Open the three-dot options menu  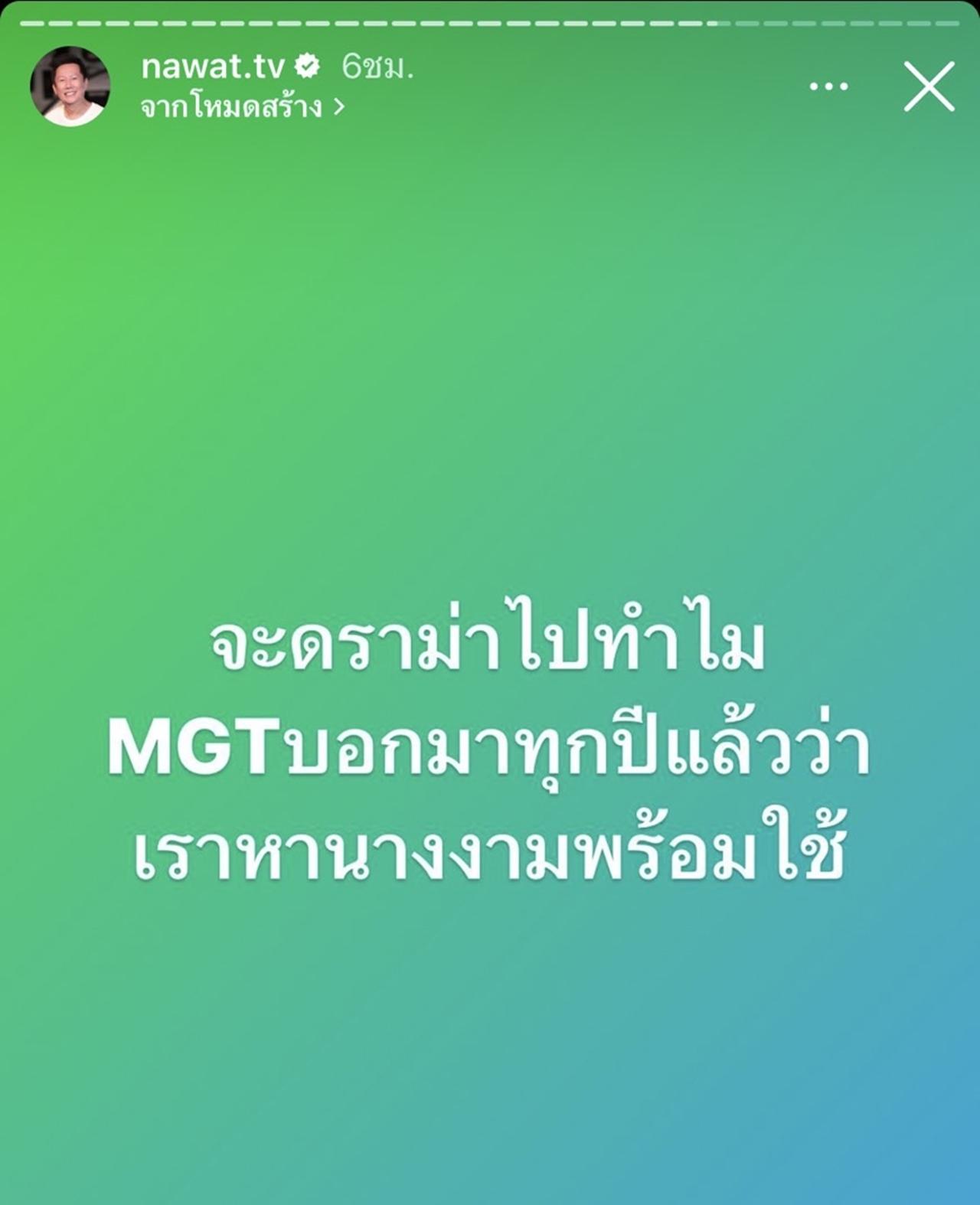coord(829,87)
